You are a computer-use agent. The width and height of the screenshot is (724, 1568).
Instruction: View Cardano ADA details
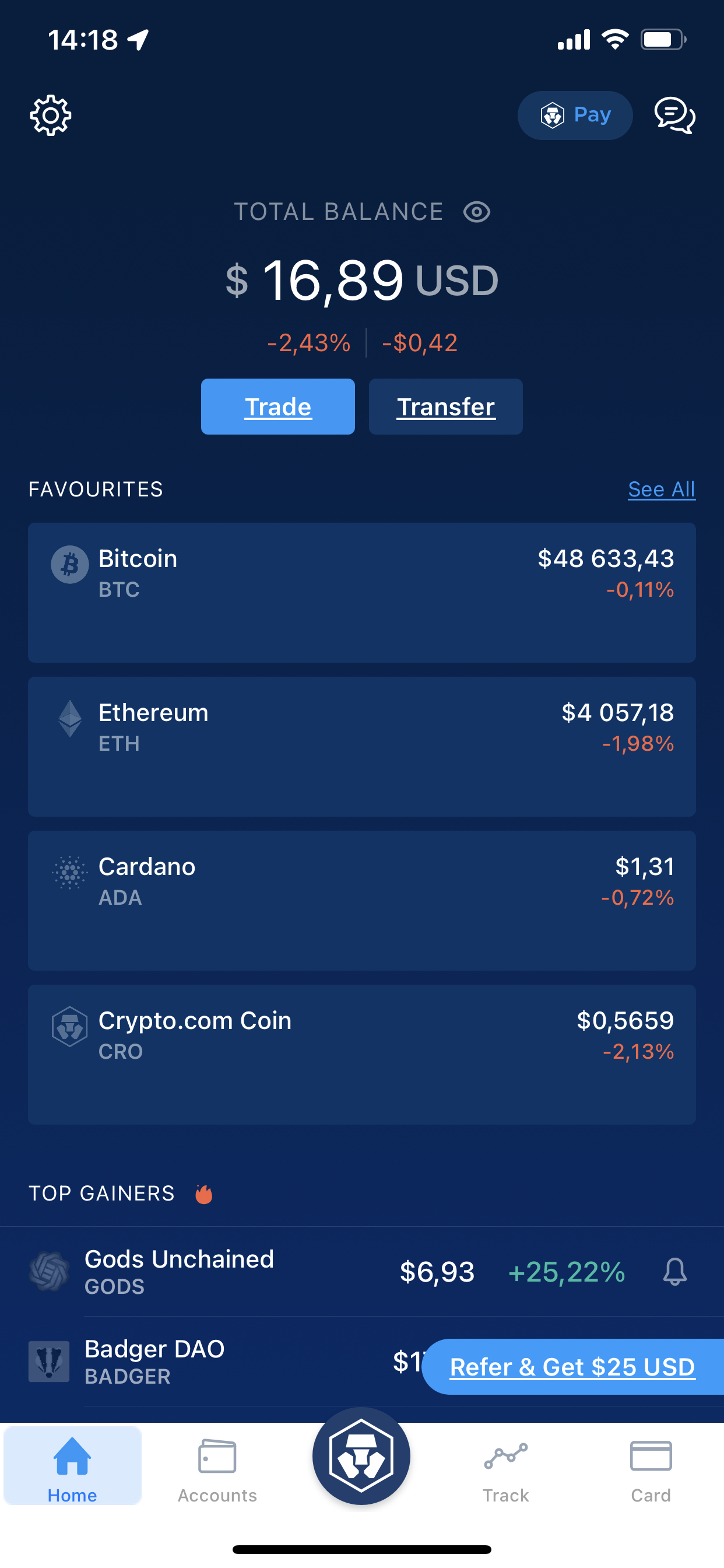pos(361,900)
